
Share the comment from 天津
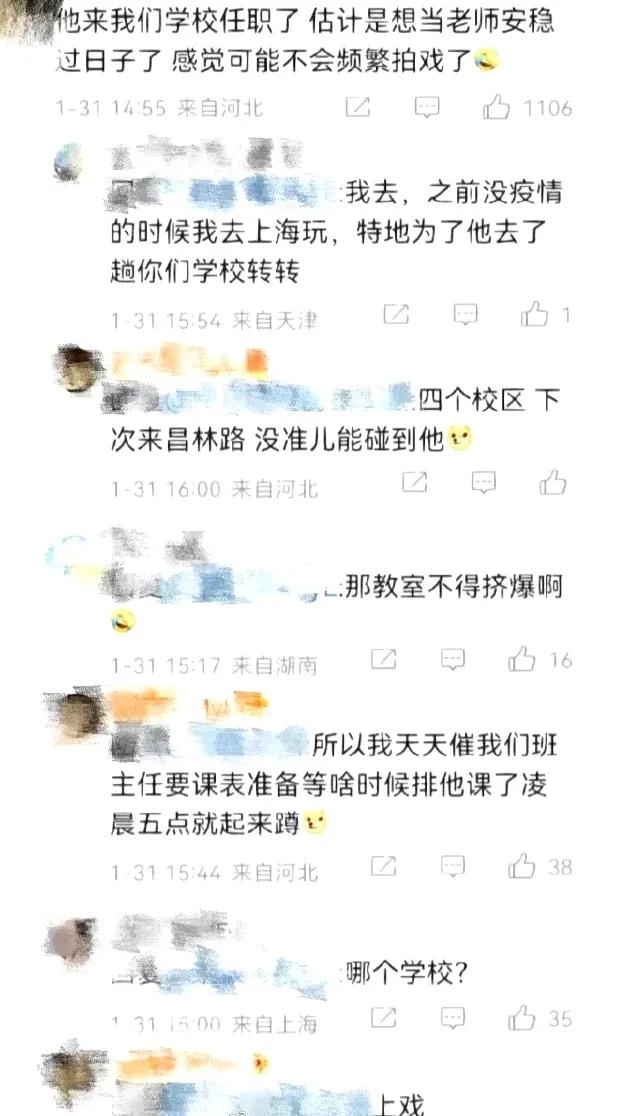396,315
